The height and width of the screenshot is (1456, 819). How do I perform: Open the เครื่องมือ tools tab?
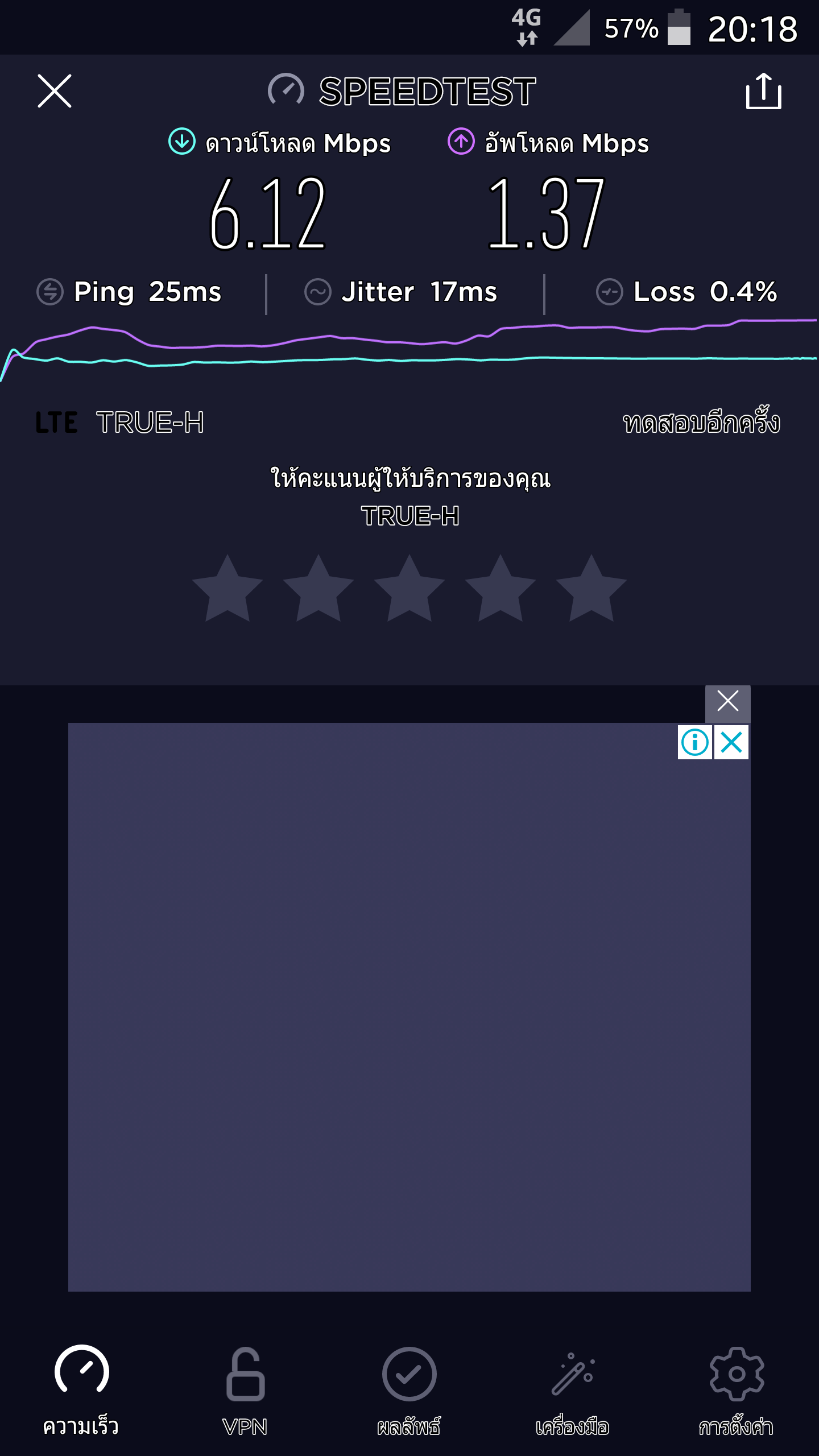tap(573, 1390)
